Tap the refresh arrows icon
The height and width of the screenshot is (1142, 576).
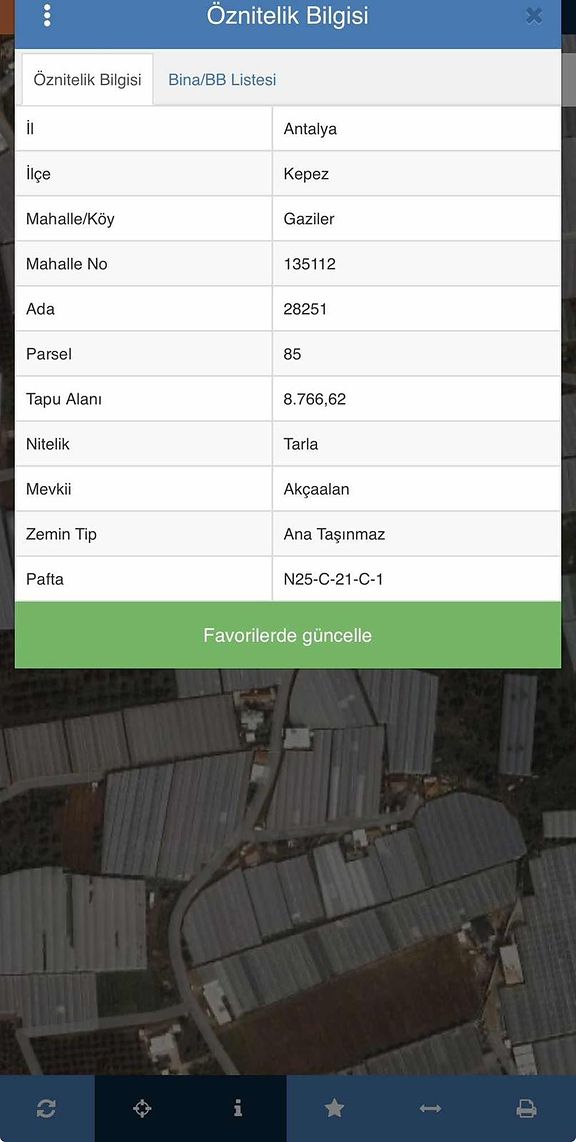coord(46,1108)
